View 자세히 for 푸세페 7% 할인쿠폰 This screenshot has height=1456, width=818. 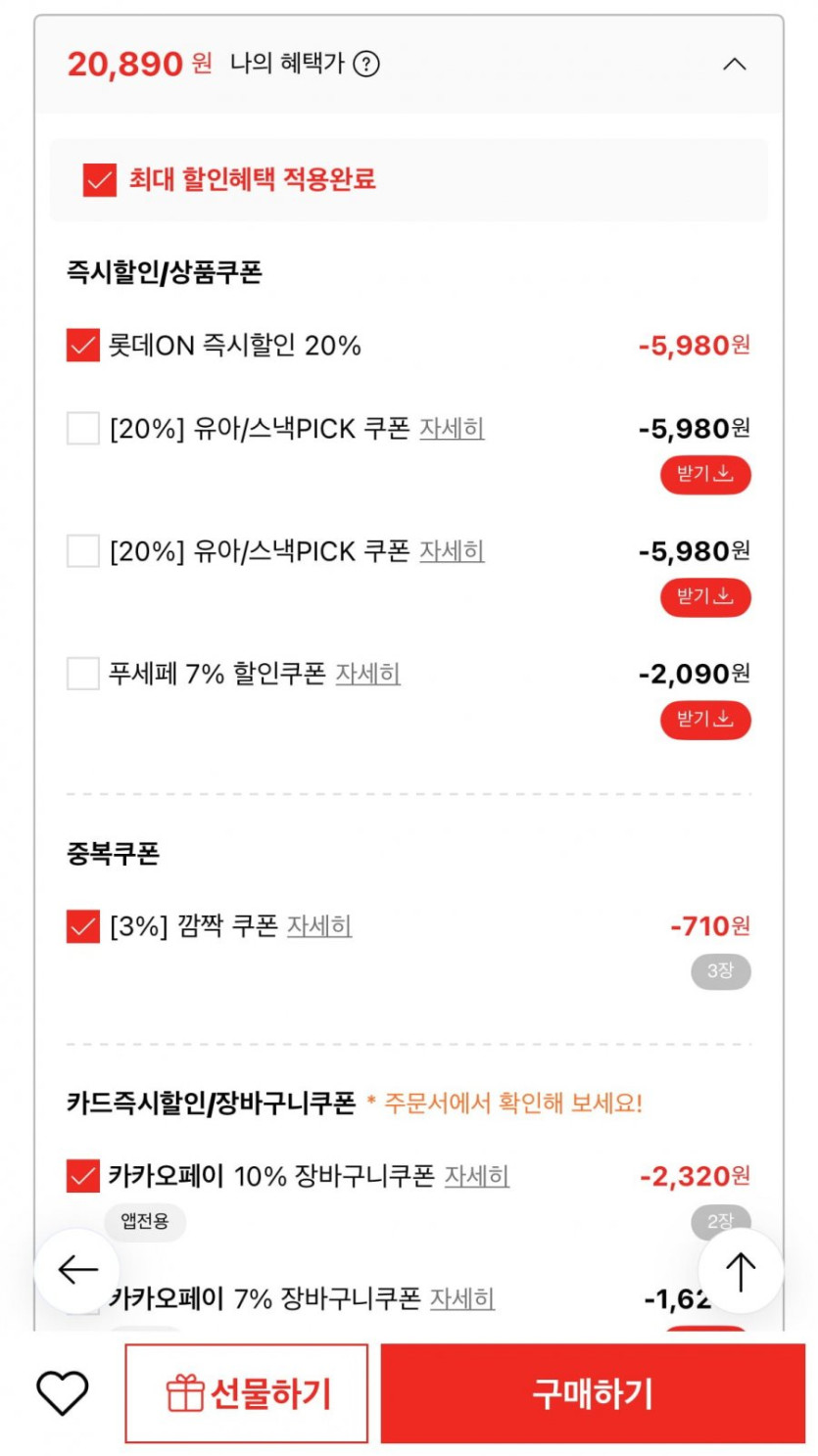(367, 674)
